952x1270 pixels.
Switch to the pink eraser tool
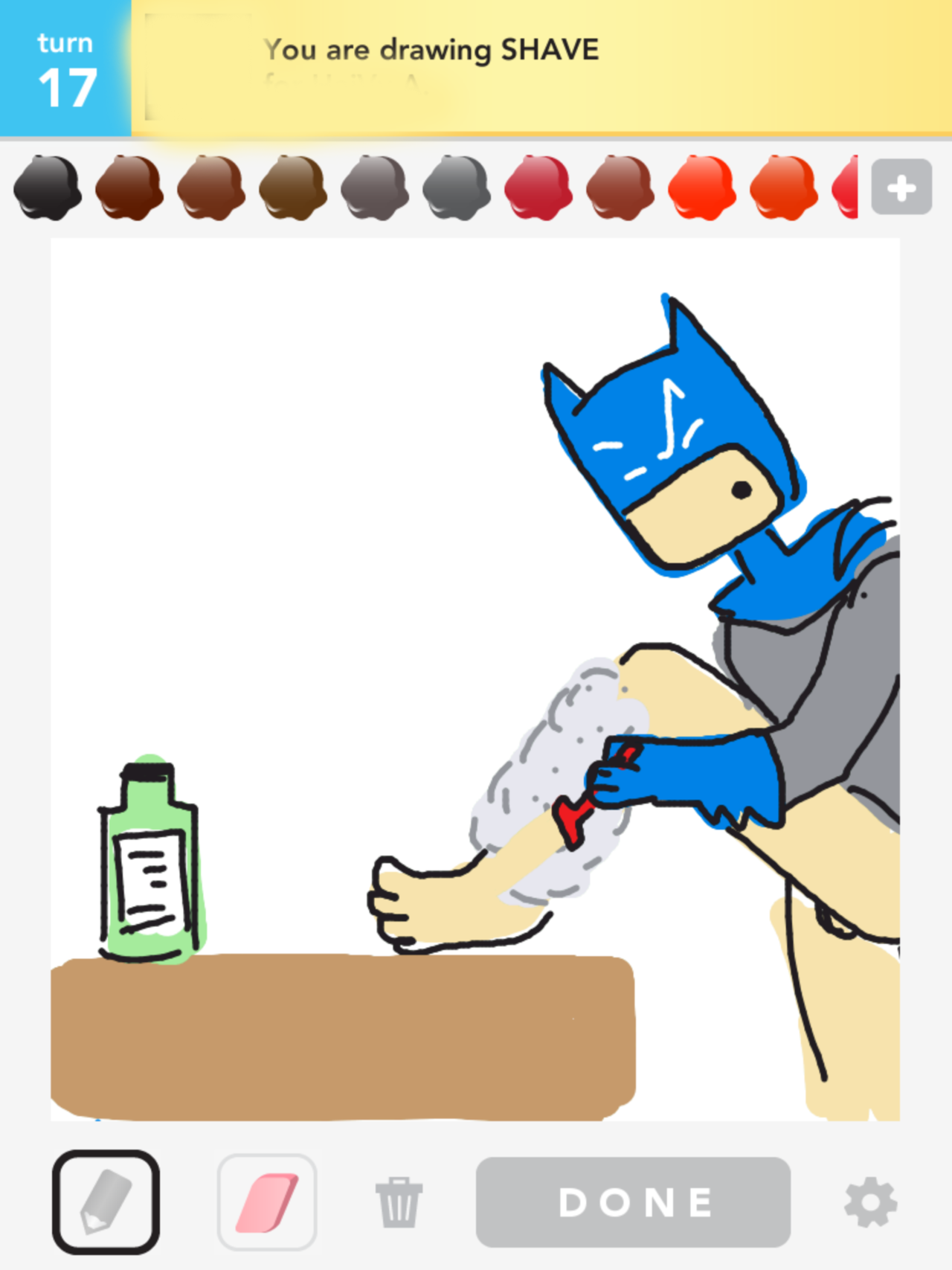267,1202
